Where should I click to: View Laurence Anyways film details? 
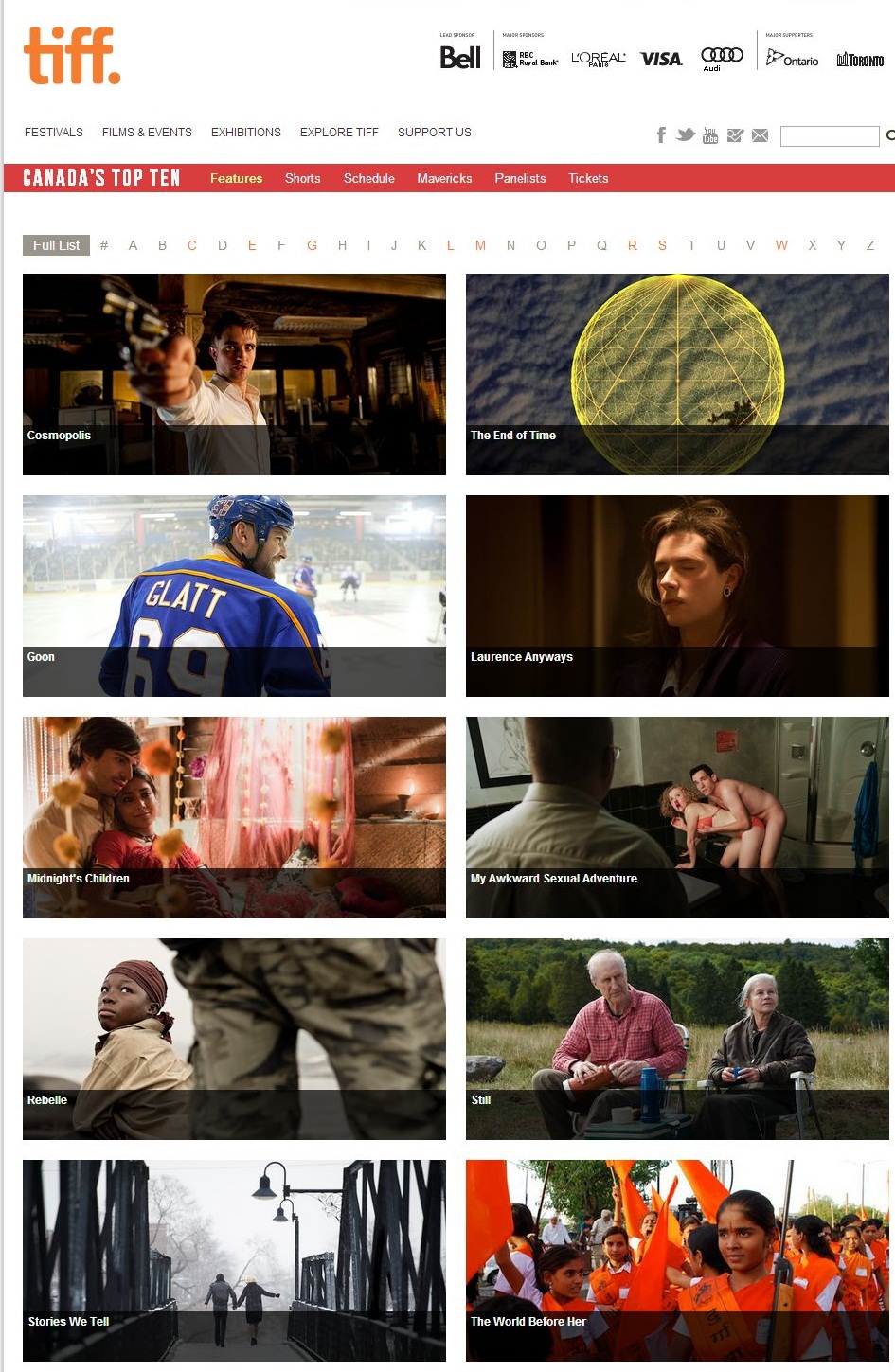click(x=677, y=596)
